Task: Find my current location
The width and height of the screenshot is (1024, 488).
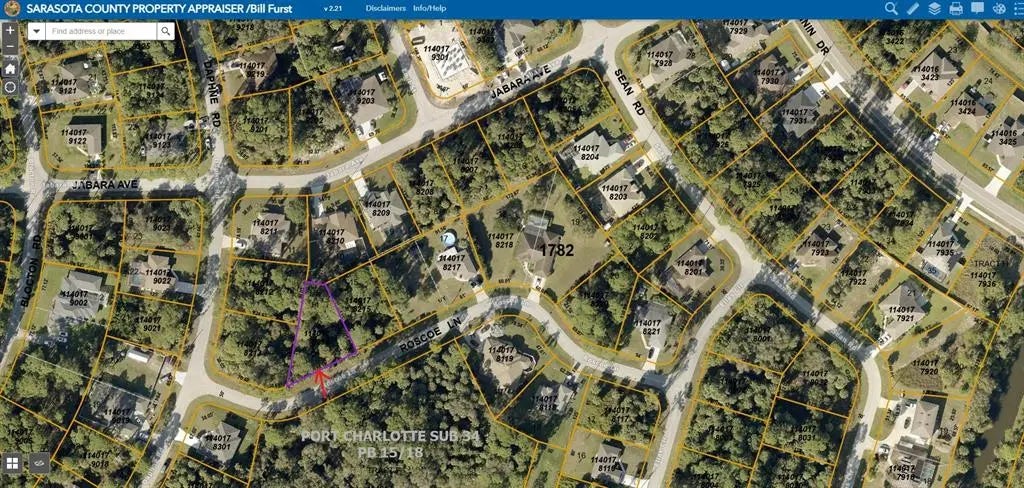Action: 10,88
